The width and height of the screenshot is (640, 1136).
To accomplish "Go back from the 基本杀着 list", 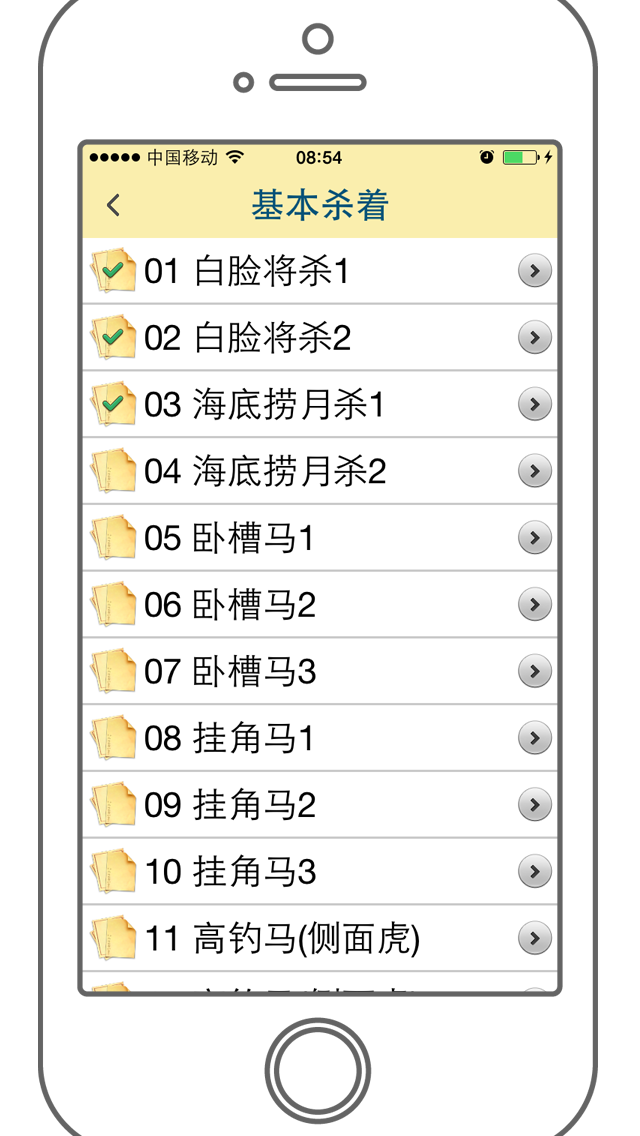I will pyautogui.click(x=113, y=205).
